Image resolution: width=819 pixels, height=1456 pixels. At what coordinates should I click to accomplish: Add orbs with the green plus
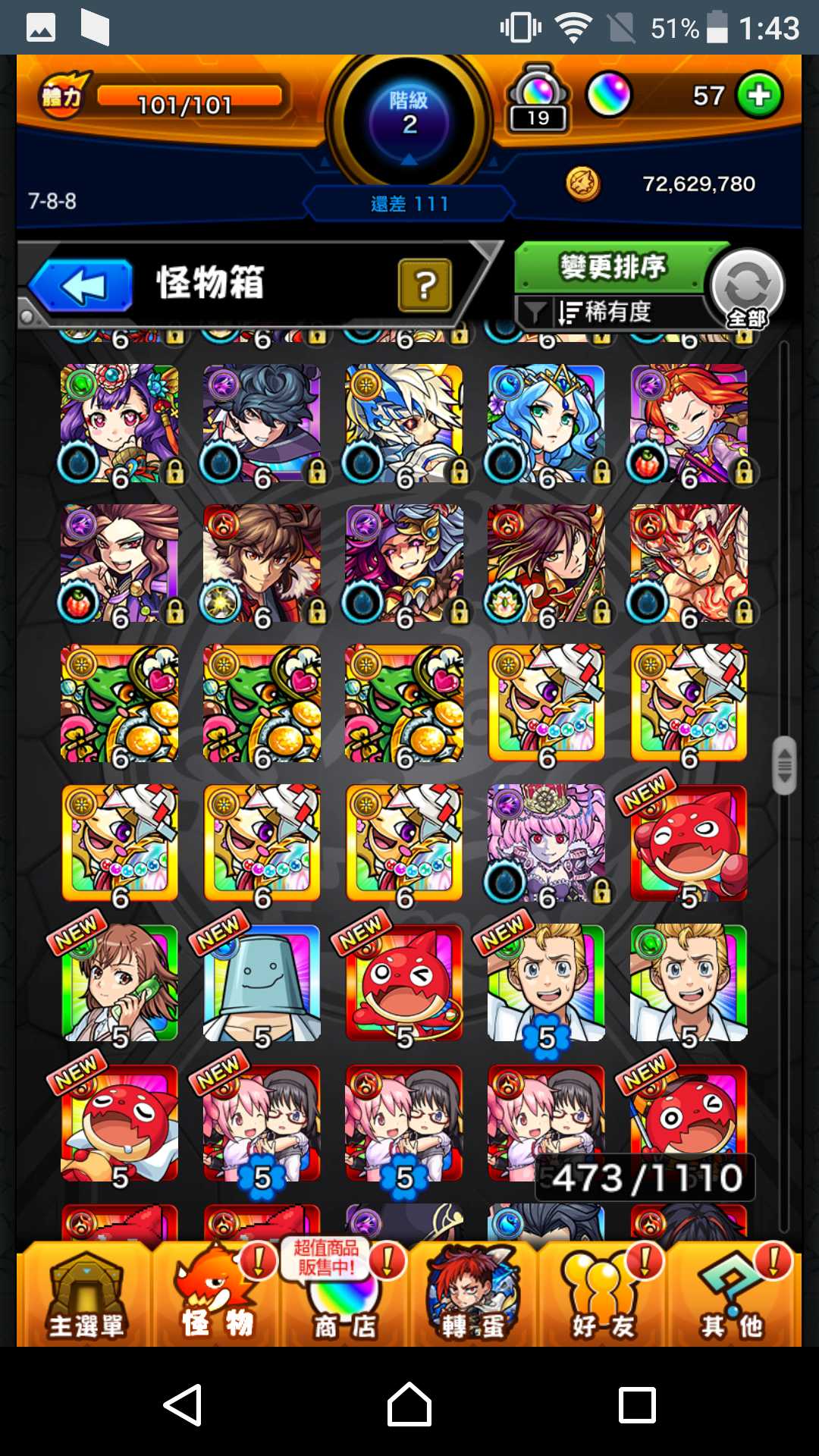point(759,96)
